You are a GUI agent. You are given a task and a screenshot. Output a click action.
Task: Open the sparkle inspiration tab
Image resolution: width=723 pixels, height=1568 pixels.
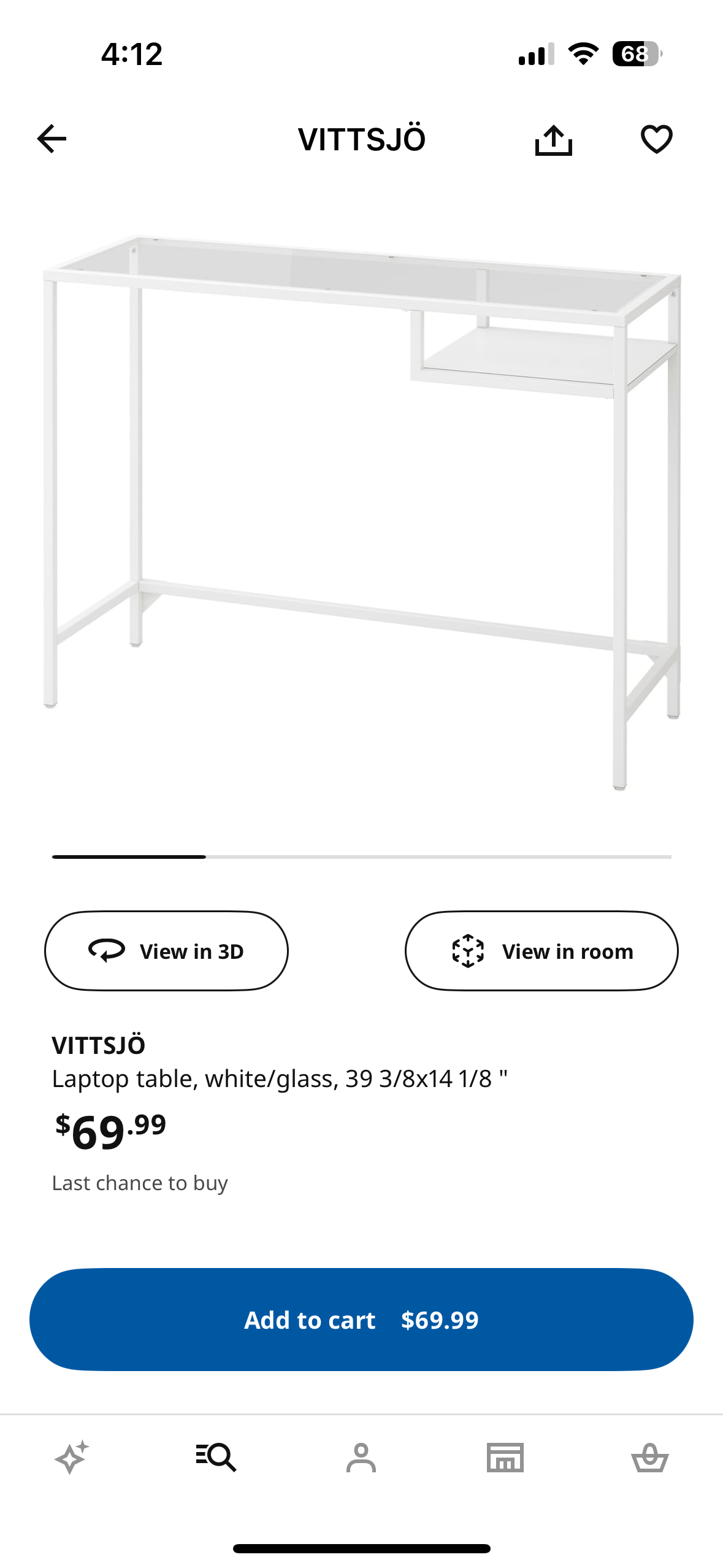(x=72, y=1457)
